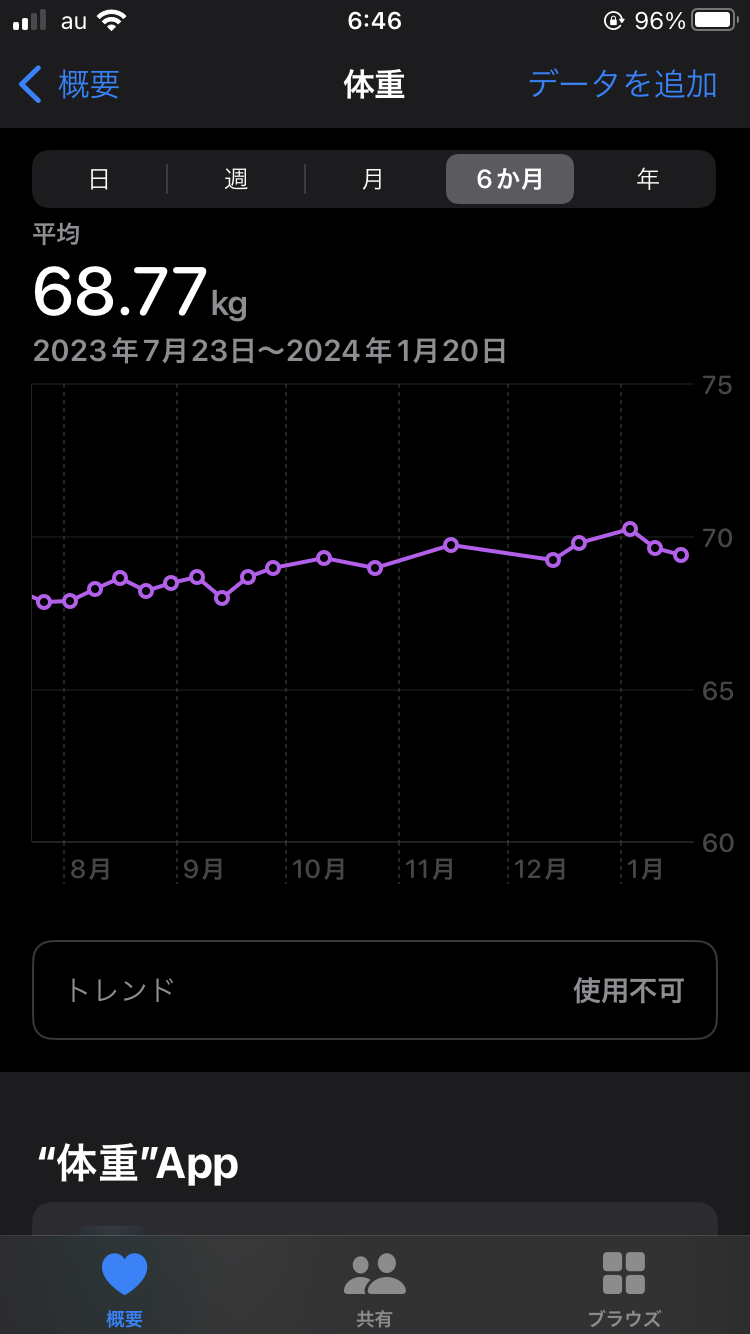This screenshot has height=1334, width=750.
Task: Select the 6か月 time range
Action: point(510,179)
